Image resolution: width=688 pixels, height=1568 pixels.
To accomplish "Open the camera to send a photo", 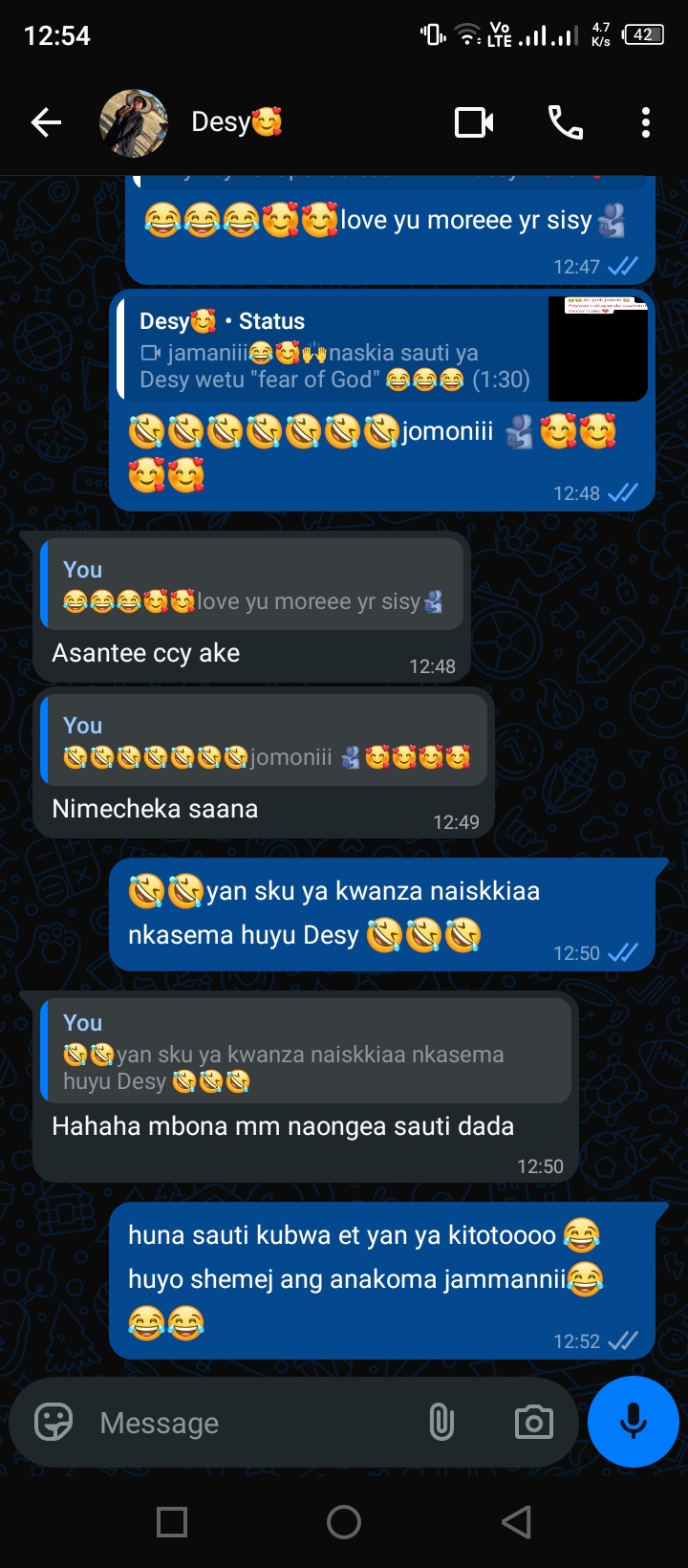I will 533,1422.
